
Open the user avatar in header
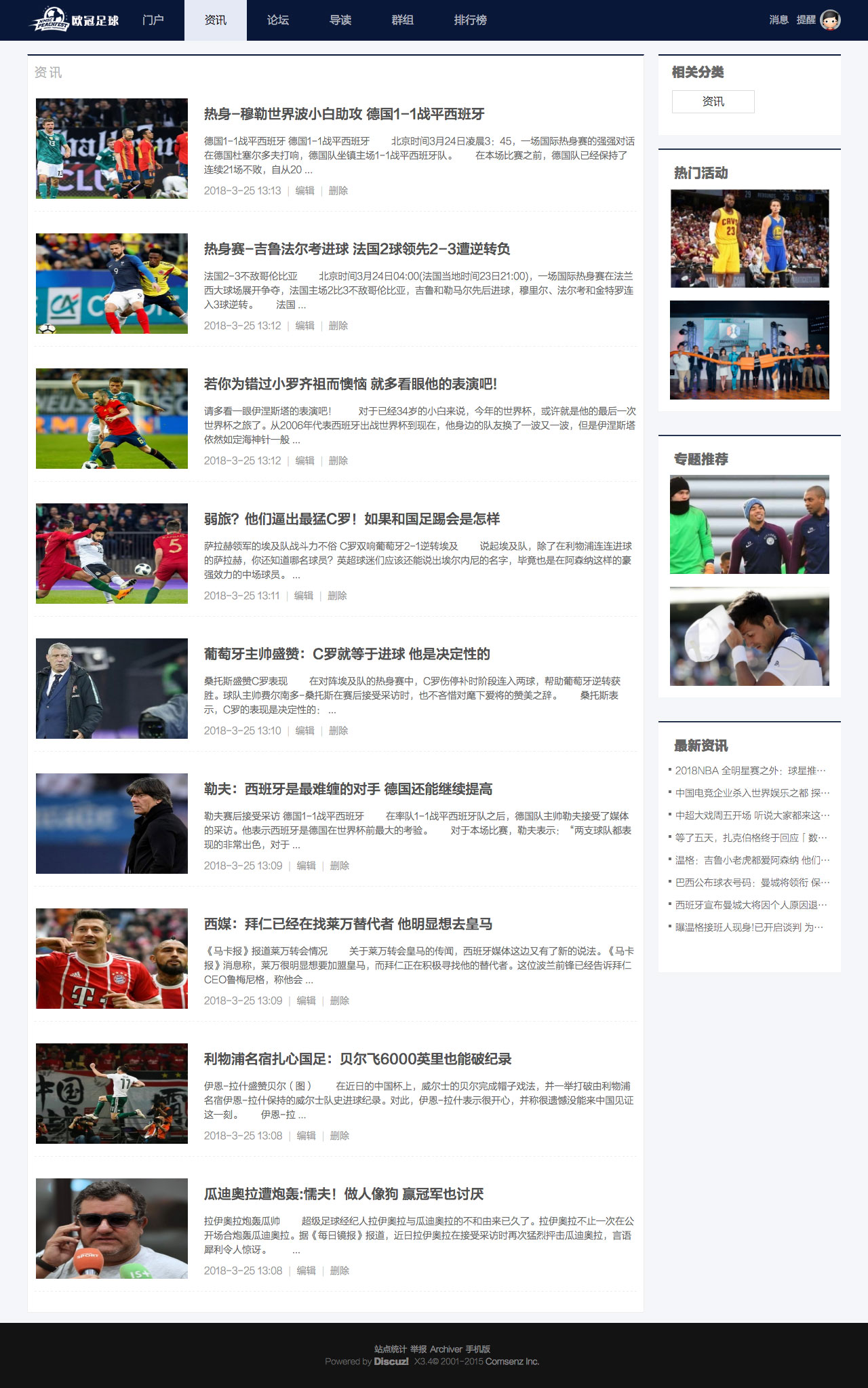(830, 20)
